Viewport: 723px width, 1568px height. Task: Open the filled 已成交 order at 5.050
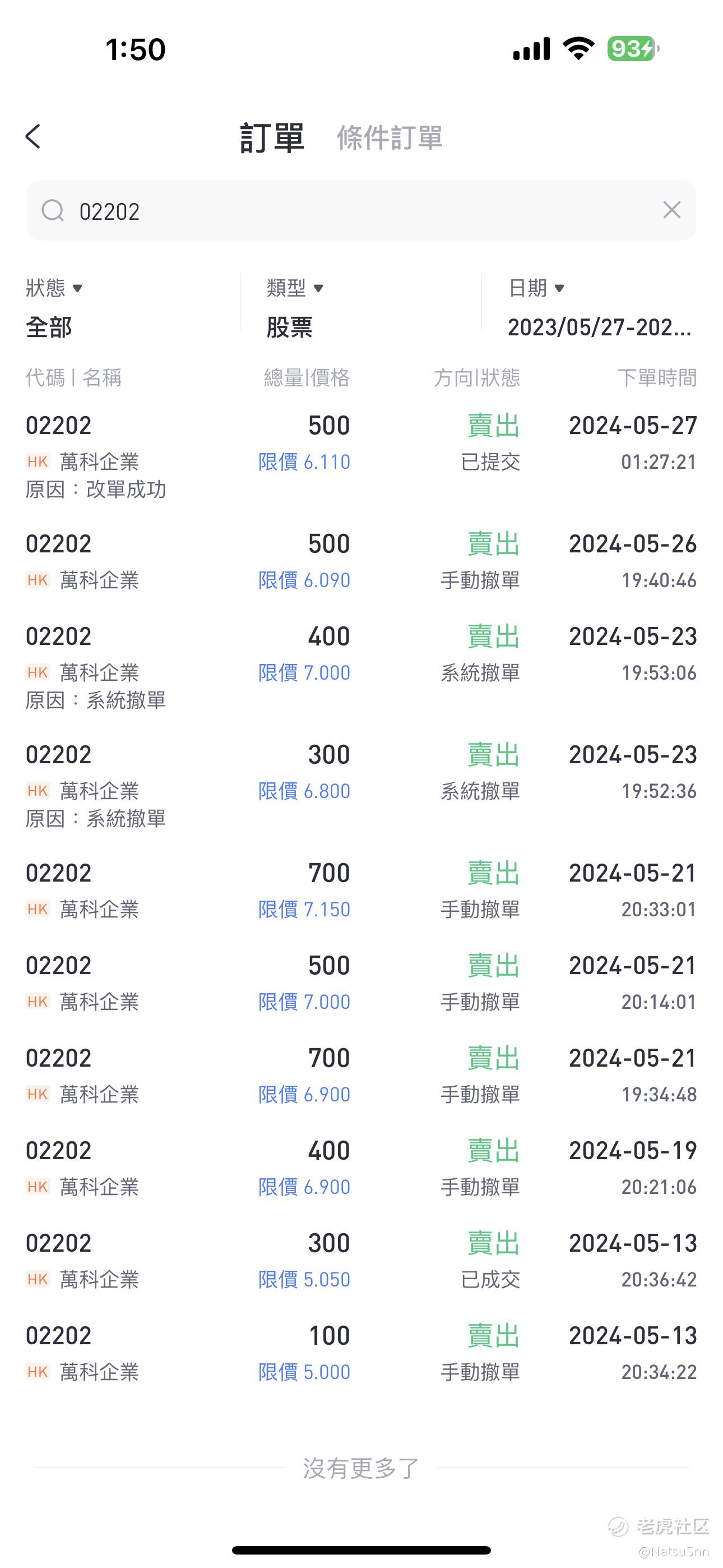pos(361,1260)
